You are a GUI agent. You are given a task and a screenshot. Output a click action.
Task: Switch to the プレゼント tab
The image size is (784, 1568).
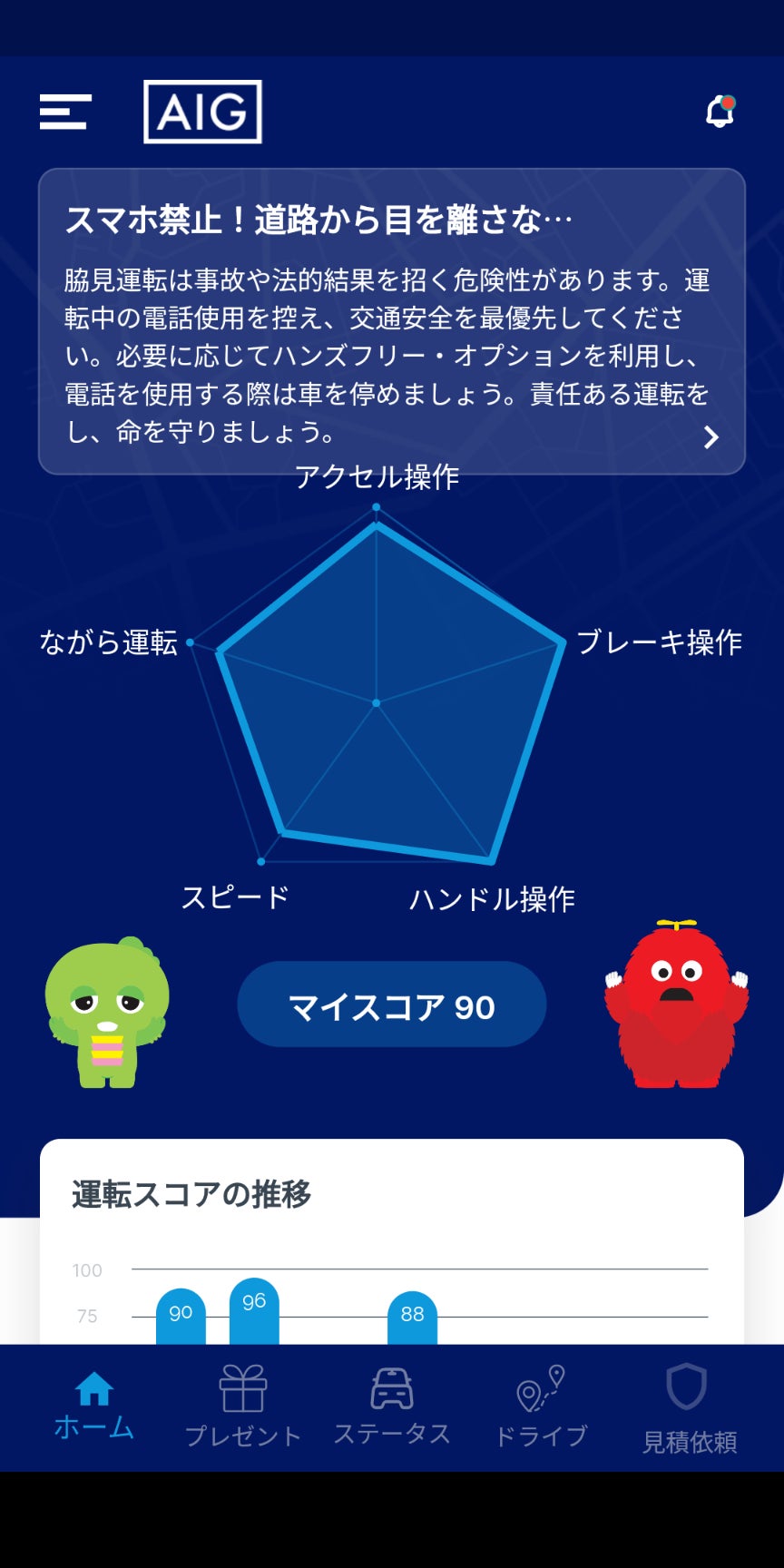[242, 1406]
